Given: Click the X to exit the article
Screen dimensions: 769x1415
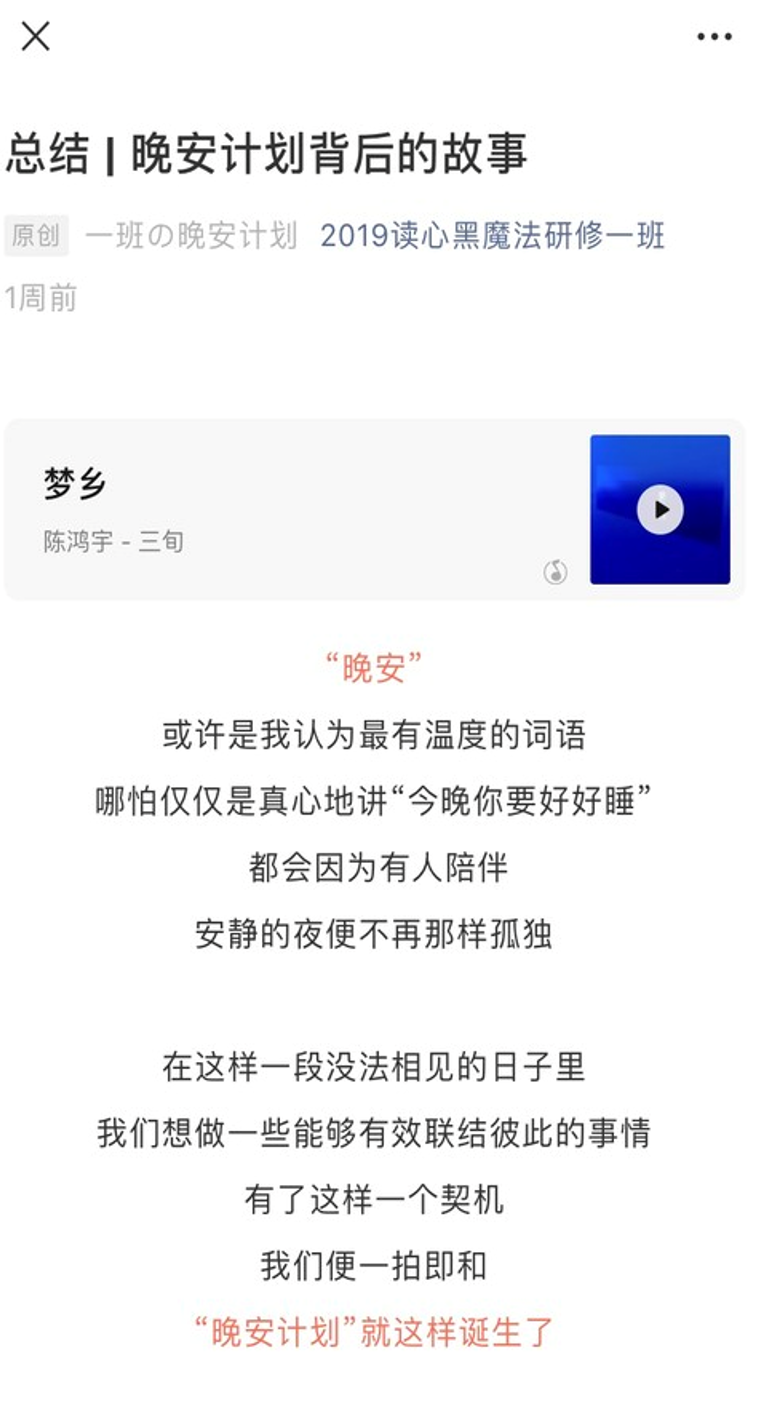Looking at the screenshot, I should point(36,38).
